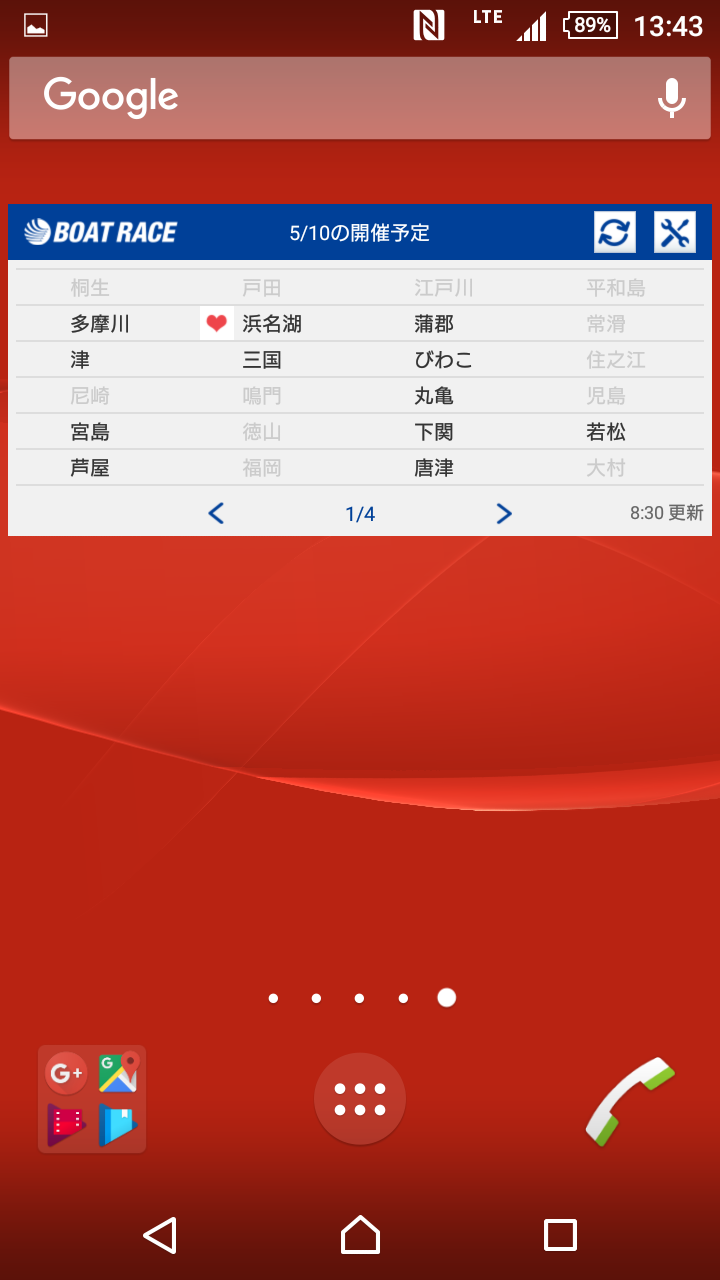The image size is (720, 1280).
Task: Go to previous widget page
Action: click(216, 514)
